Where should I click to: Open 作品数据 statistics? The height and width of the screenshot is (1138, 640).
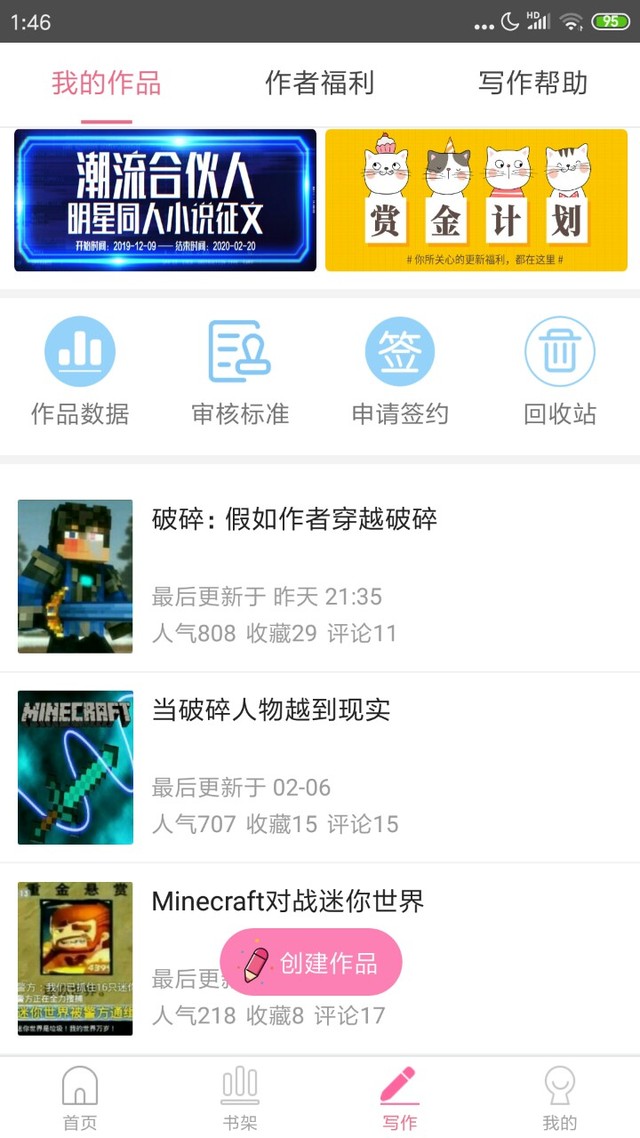point(80,371)
